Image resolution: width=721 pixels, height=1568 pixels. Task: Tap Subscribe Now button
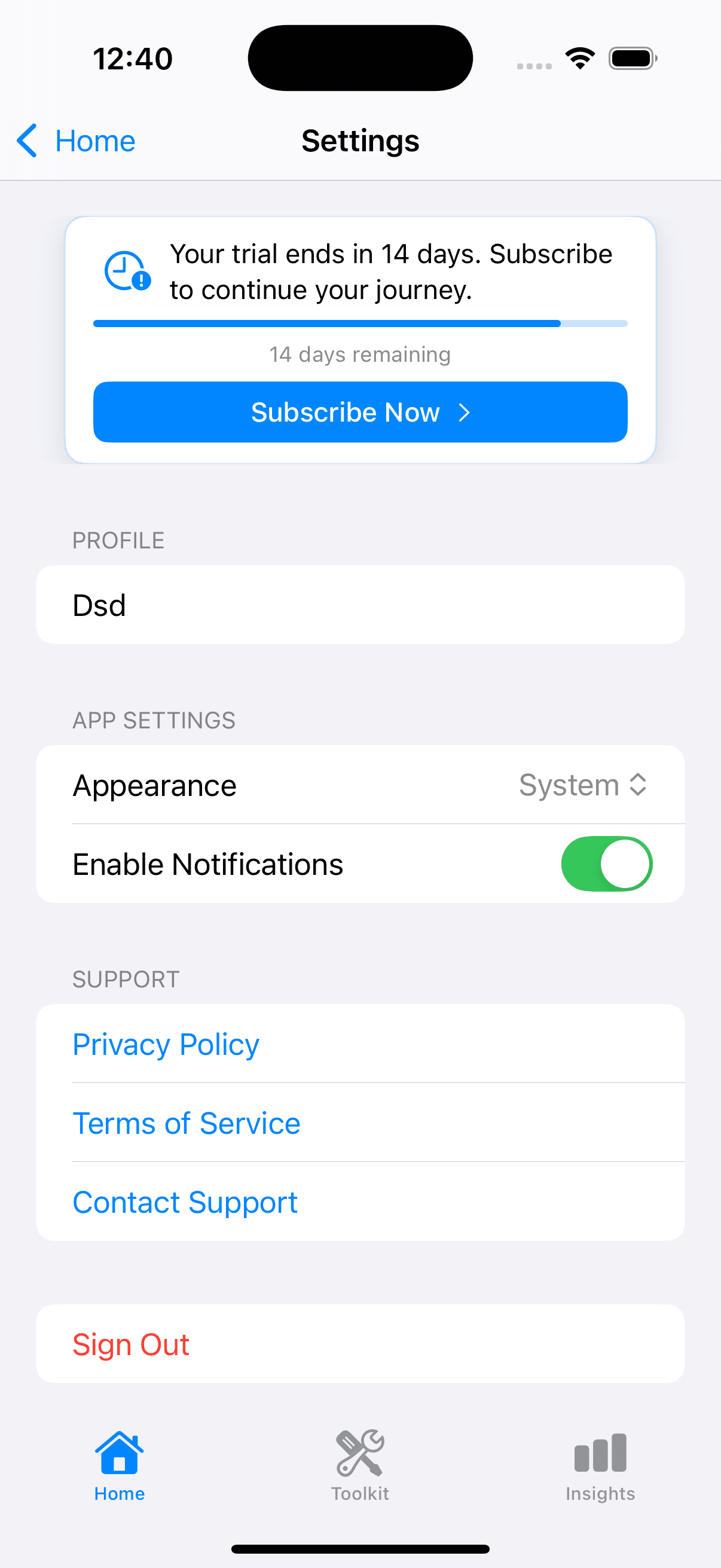point(360,412)
